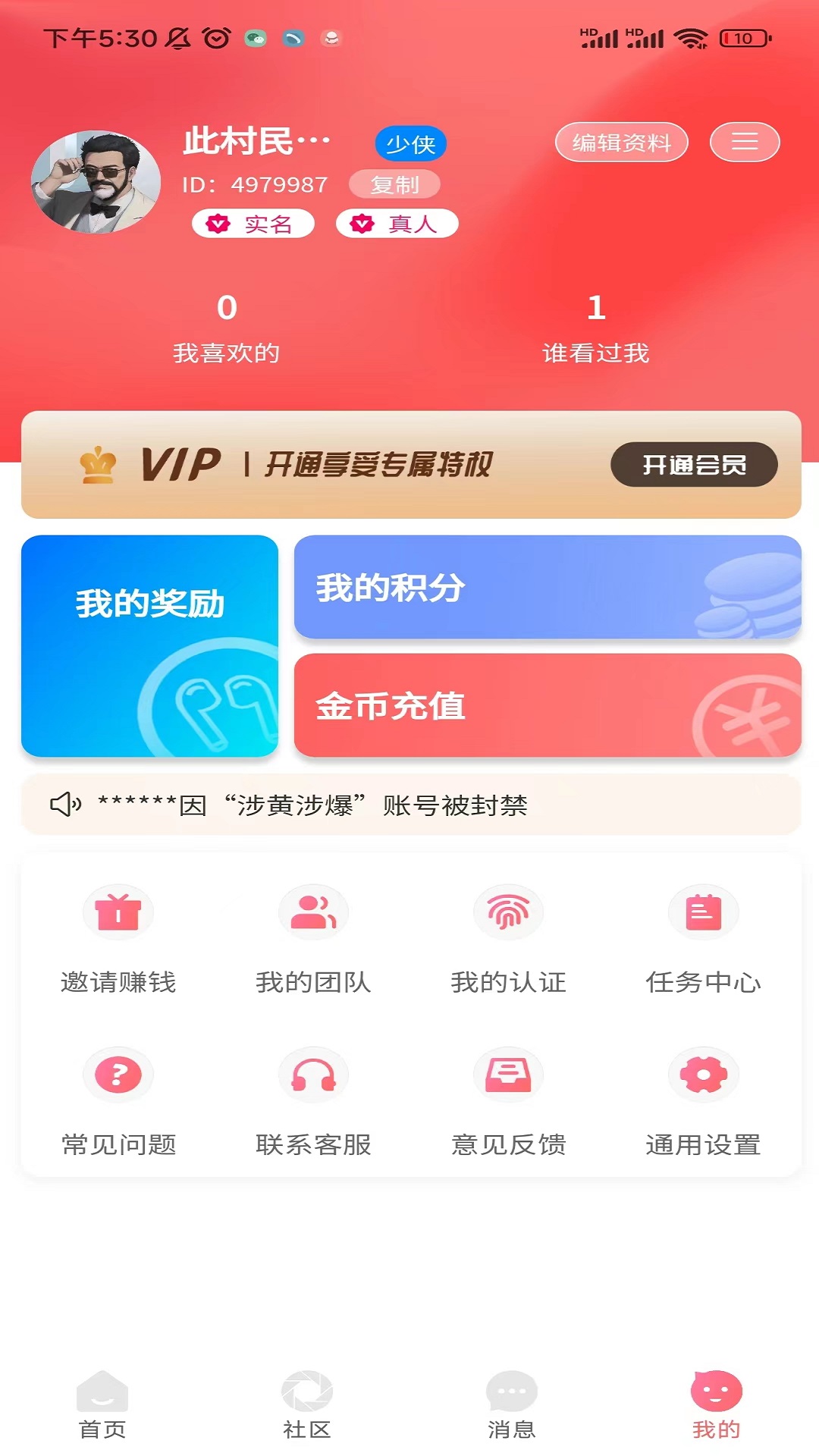Open the 我的积分 card
Image resolution: width=819 pixels, height=1456 pixels.
pyautogui.click(x=547, y=587)
